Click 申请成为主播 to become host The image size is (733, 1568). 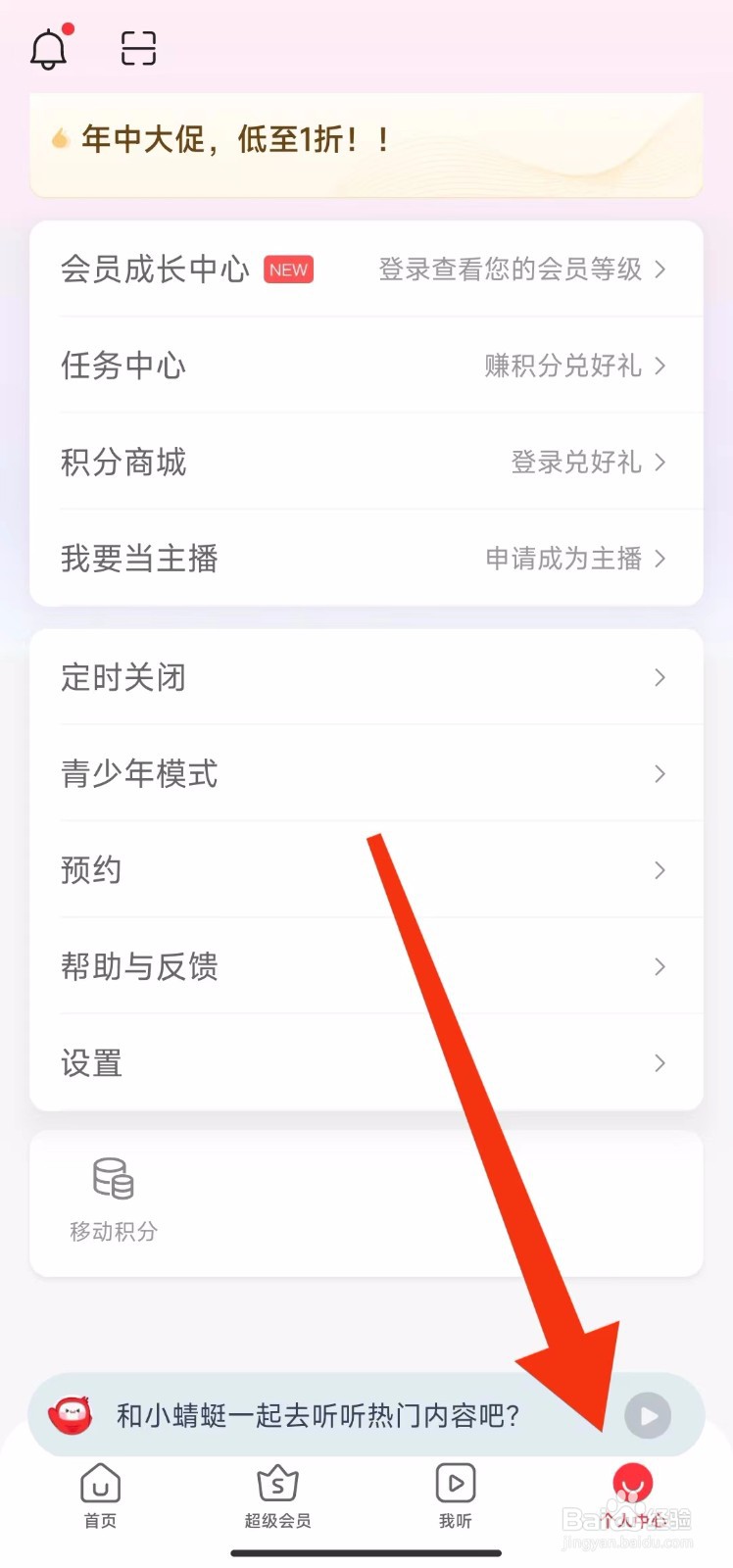pos(562,559)
